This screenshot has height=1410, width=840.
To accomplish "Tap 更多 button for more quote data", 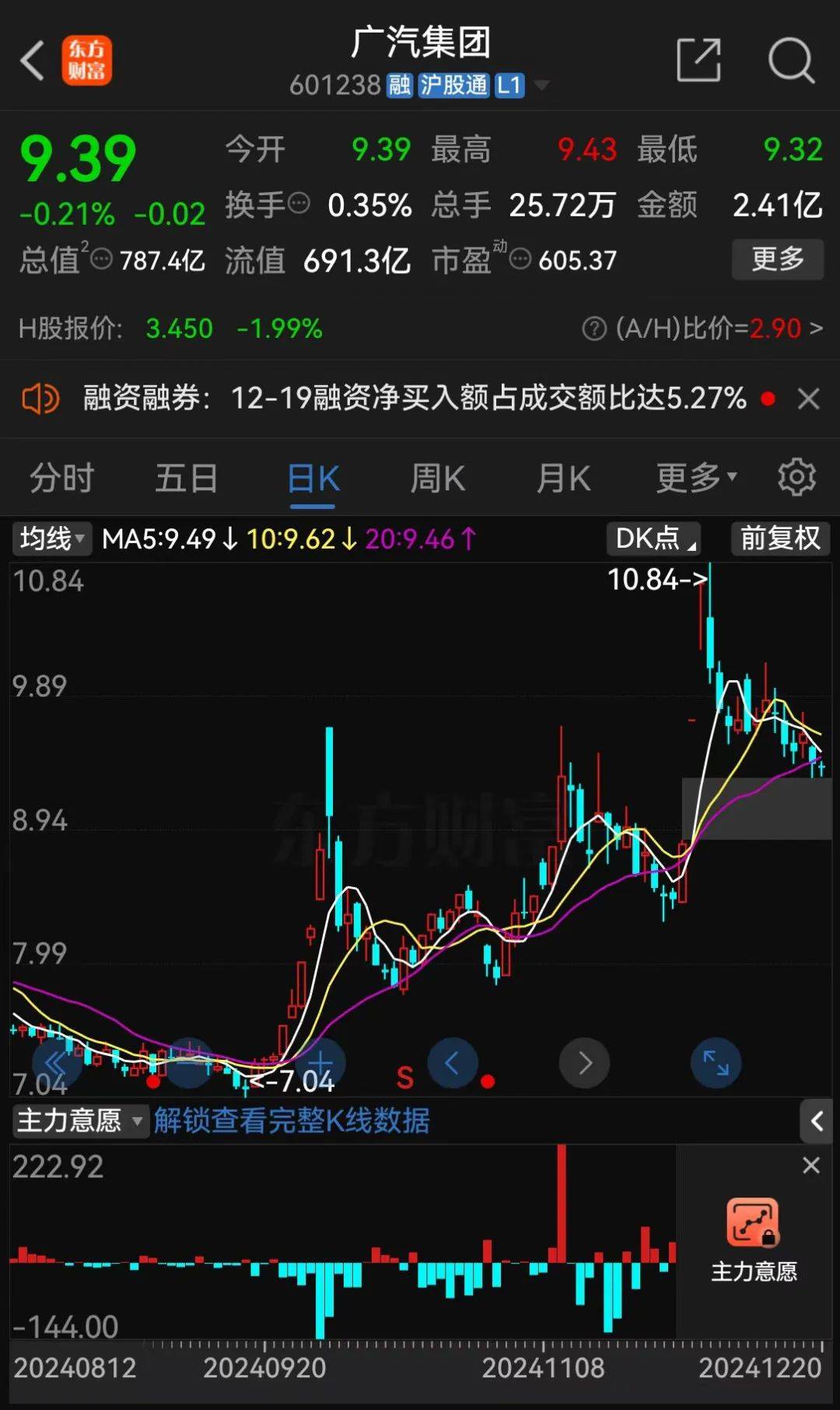I will 778,258.
